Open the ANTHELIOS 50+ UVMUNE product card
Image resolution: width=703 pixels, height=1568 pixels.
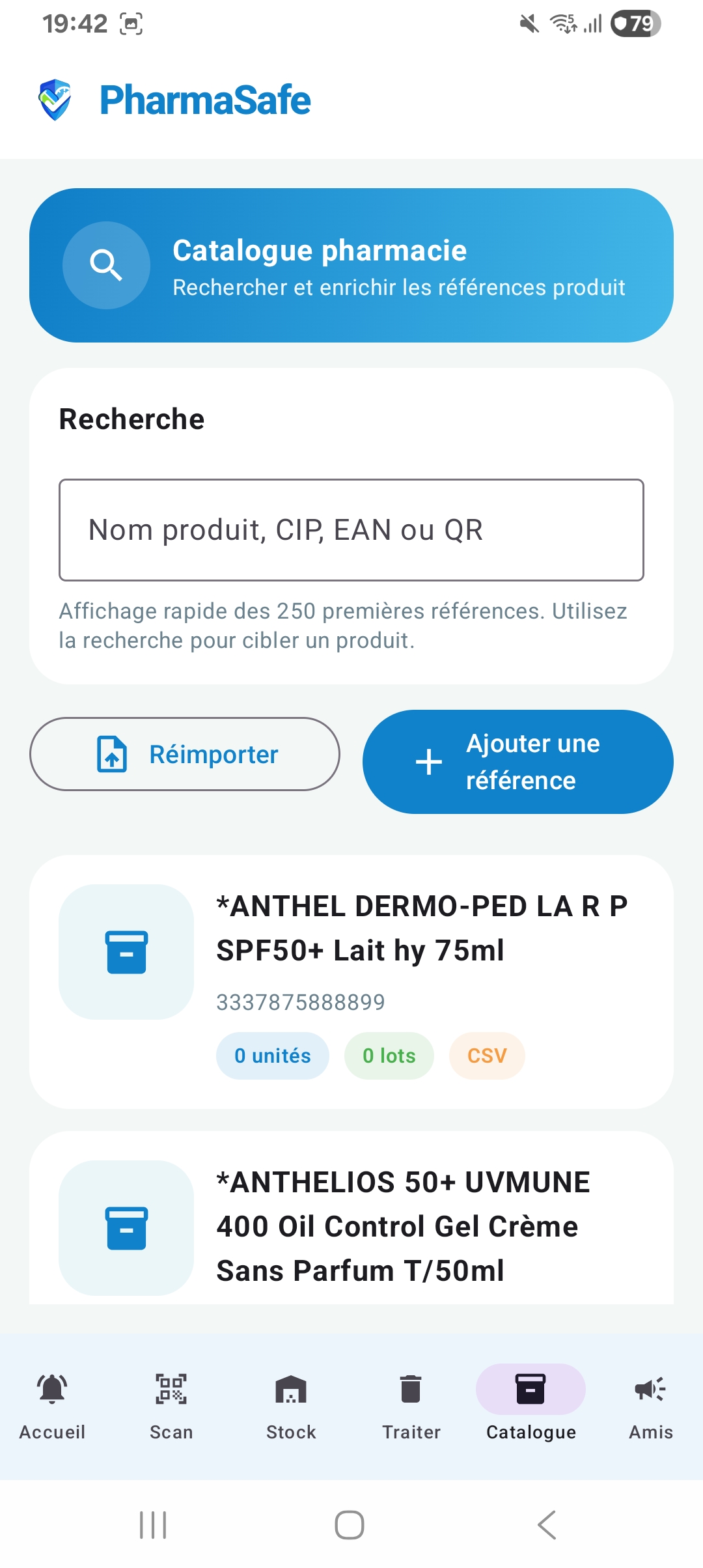[351, 1226]
